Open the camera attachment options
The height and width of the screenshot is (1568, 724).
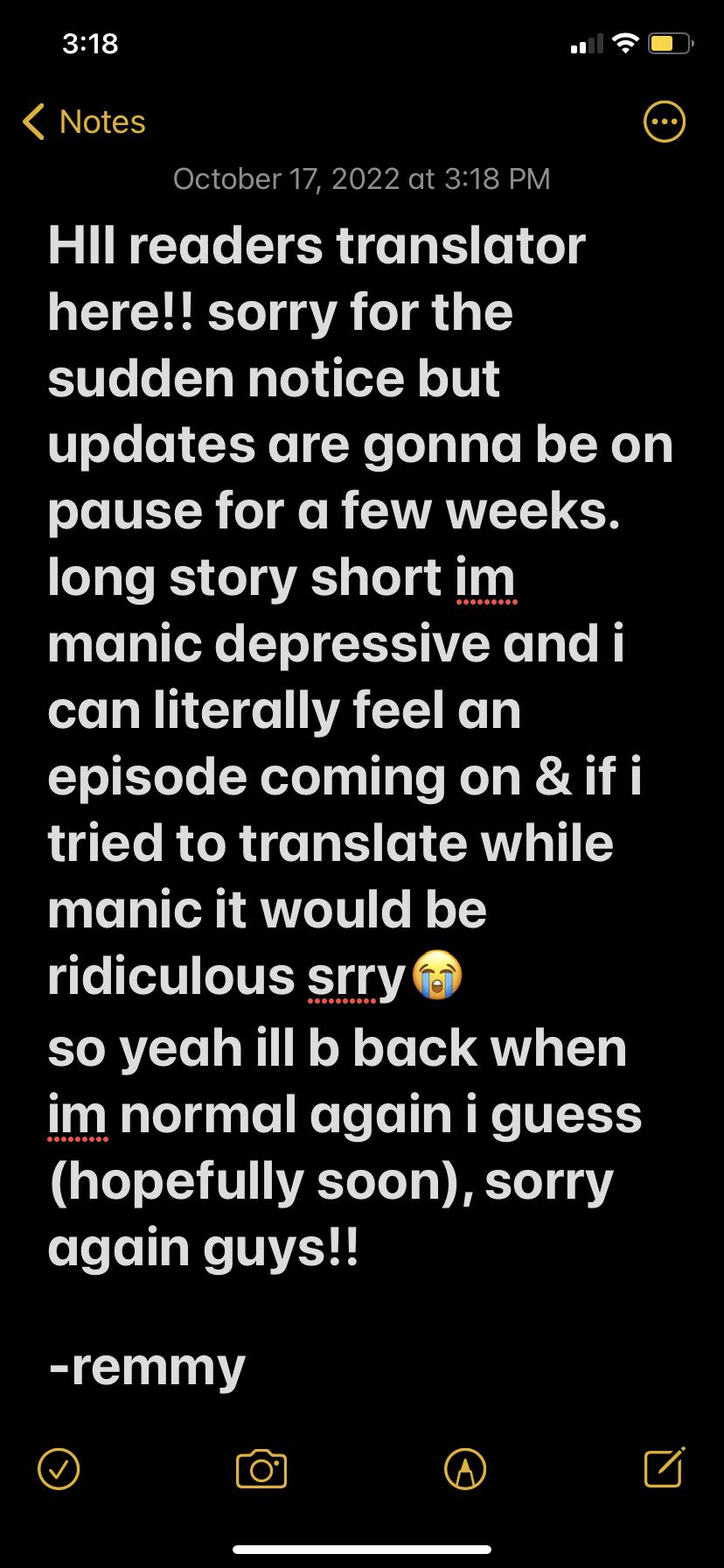tap(261, 1468)
